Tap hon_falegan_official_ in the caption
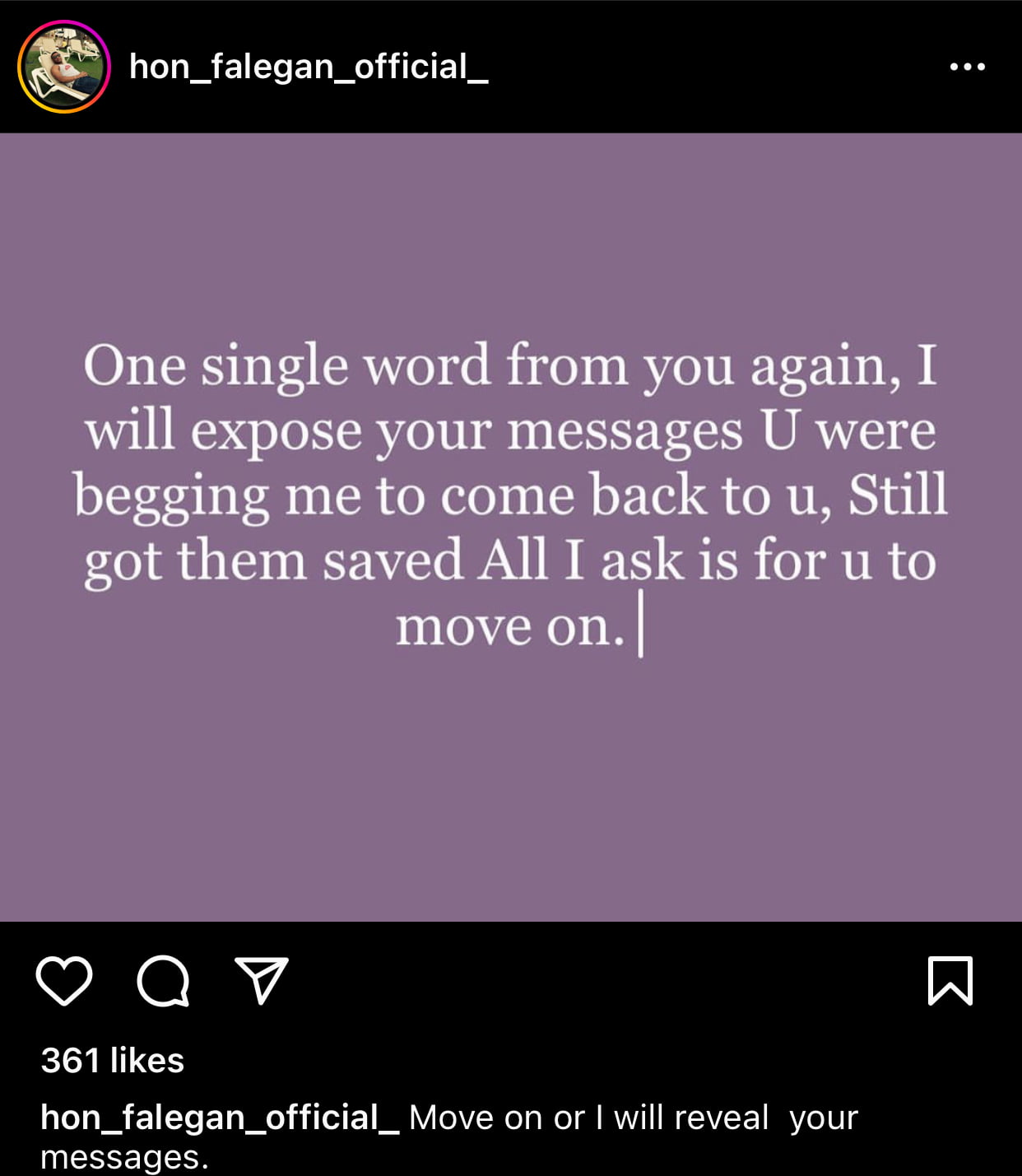Image resolution: width=1022 pixels, height=1176 pixels. (219, 1118)
